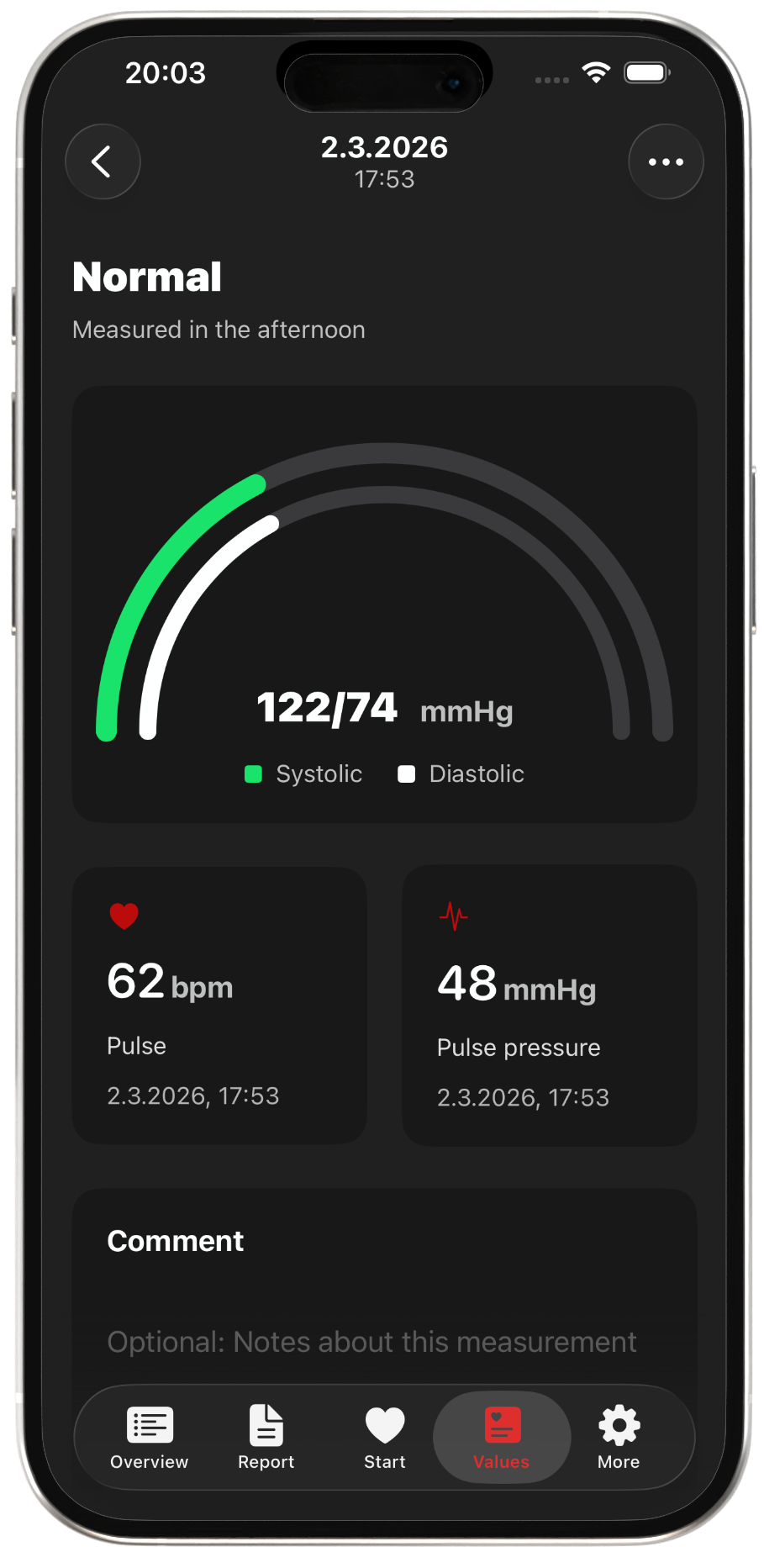Tap the red heart icon on the Pulse card
764x1568 pixels.
124,916
